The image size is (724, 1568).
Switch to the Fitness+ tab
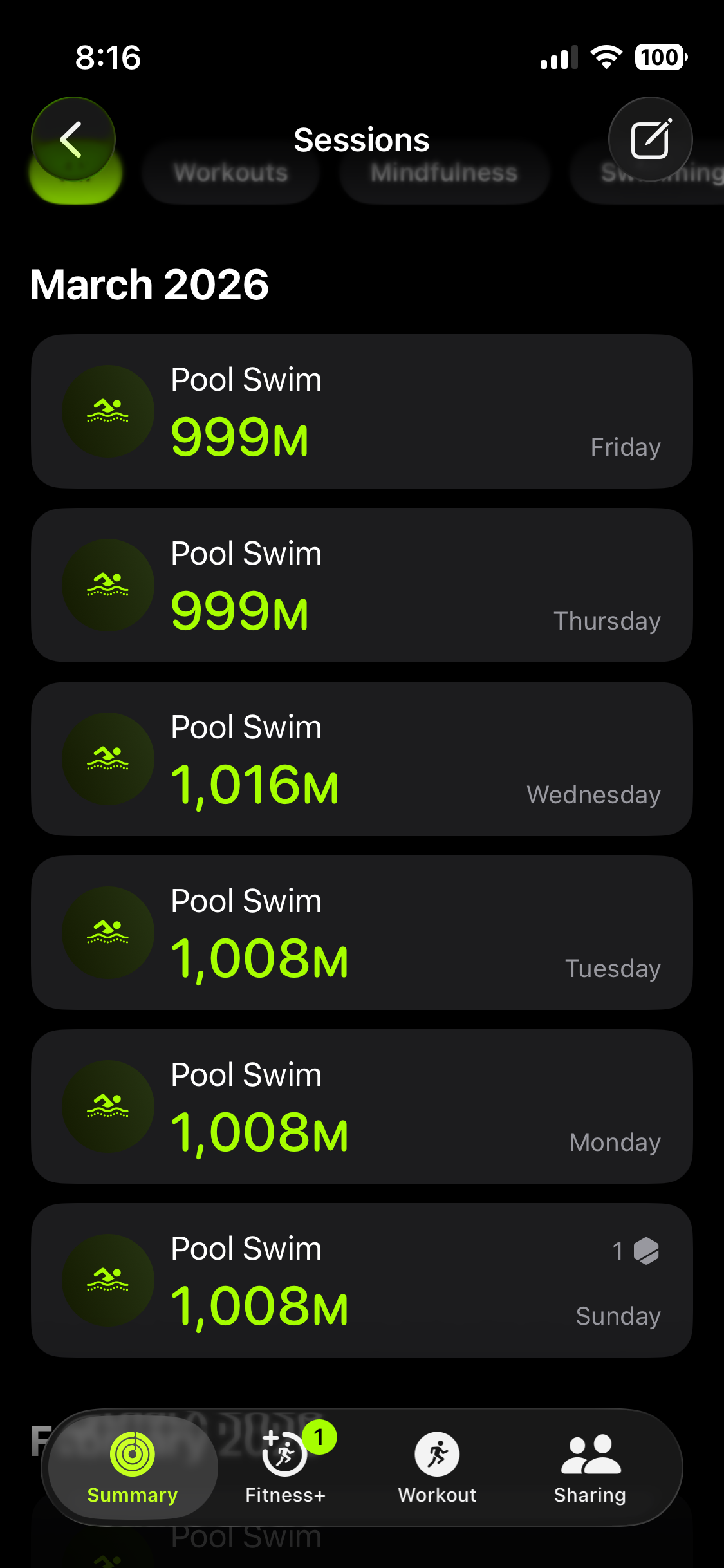285,1468
